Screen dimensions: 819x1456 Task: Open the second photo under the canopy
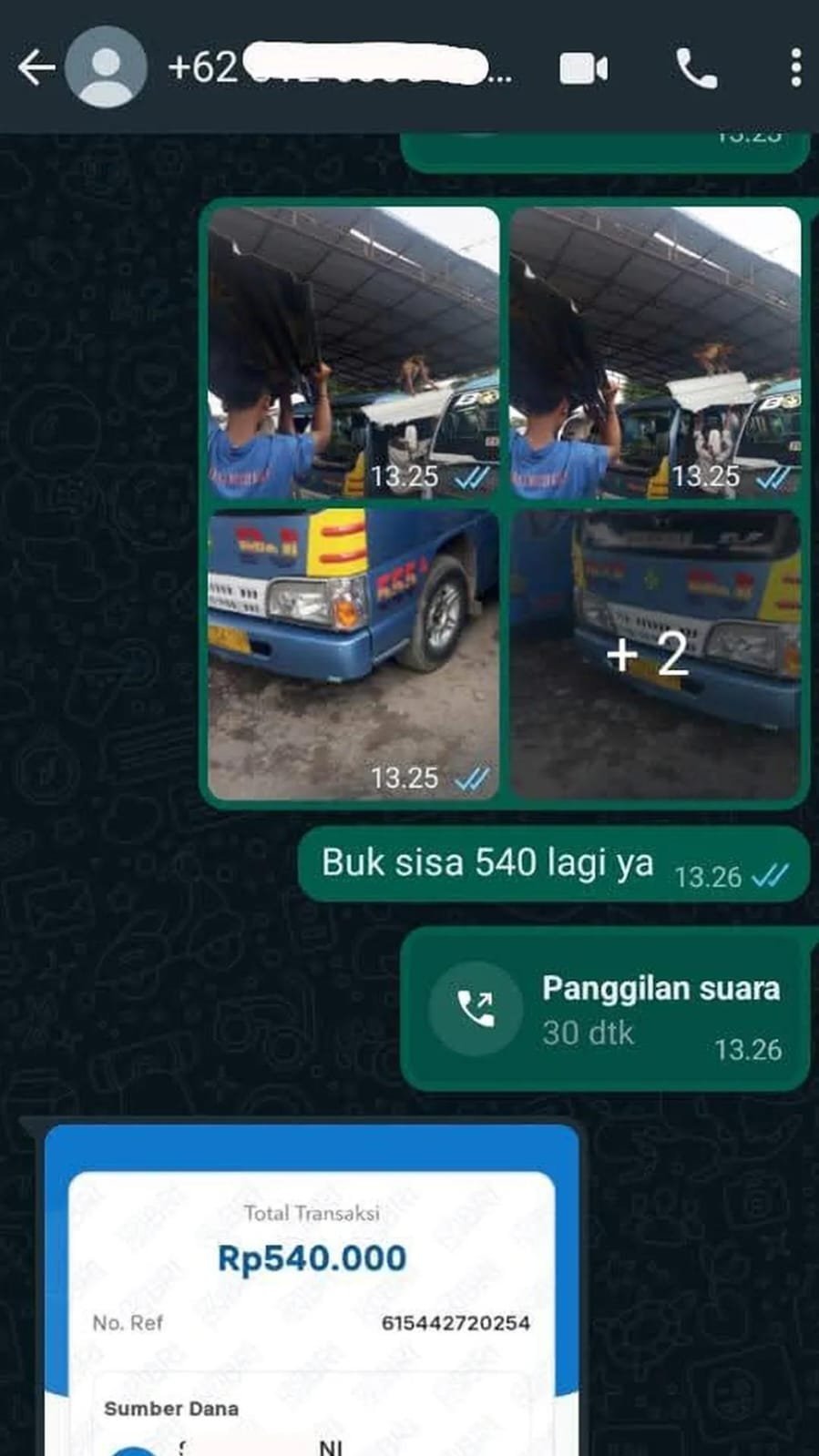655,352
